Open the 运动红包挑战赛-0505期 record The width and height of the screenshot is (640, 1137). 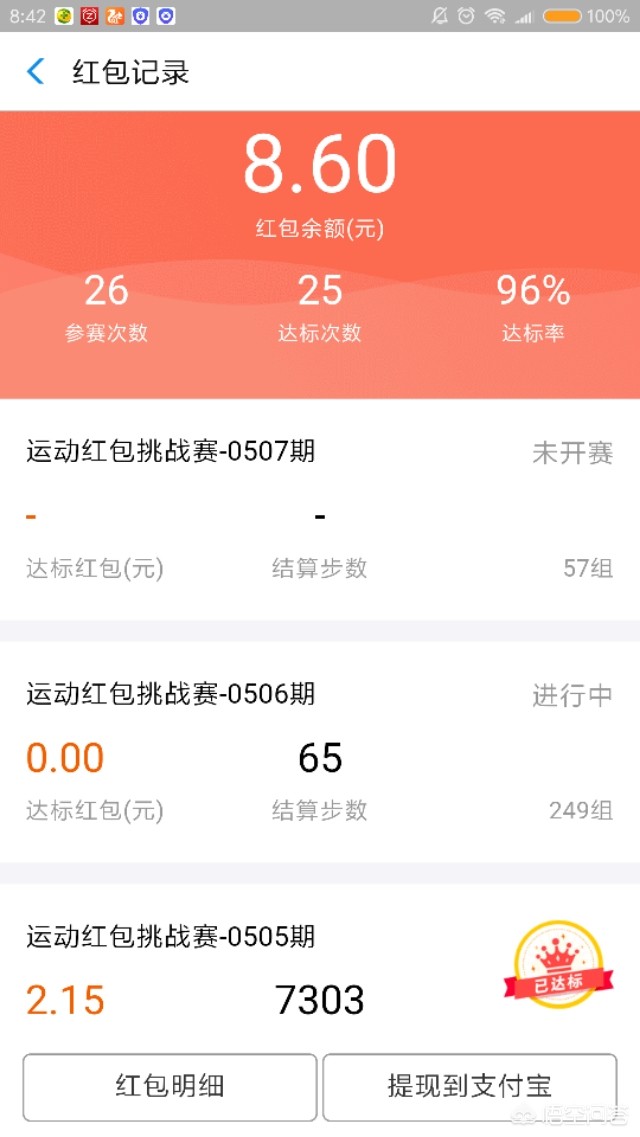tap(320, 968)
